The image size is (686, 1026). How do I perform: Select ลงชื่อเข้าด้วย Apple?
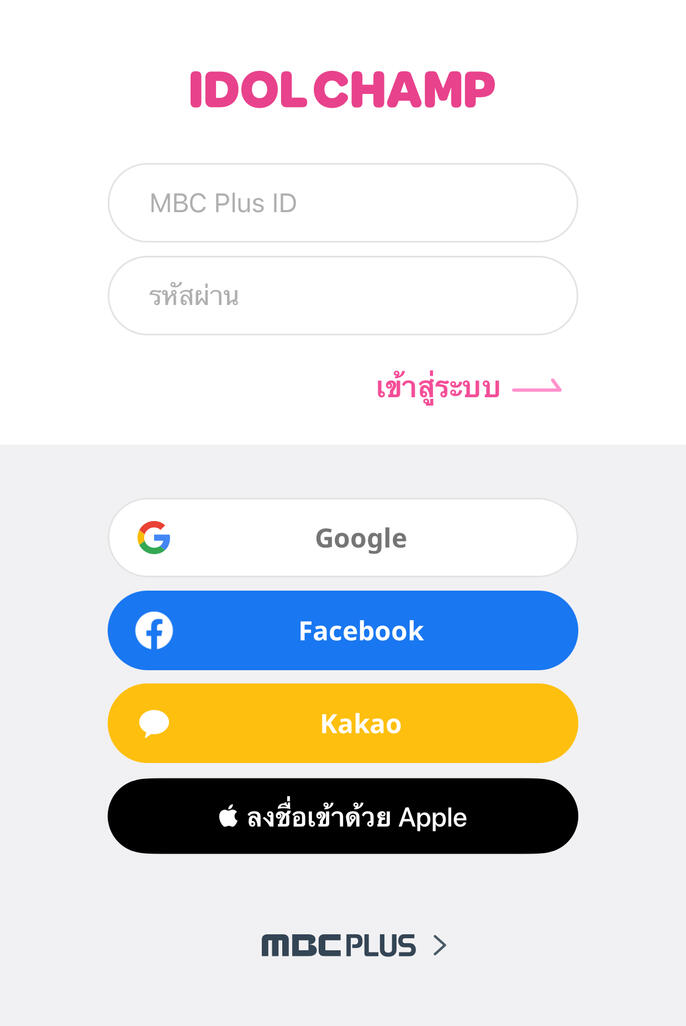coord(342,817)
